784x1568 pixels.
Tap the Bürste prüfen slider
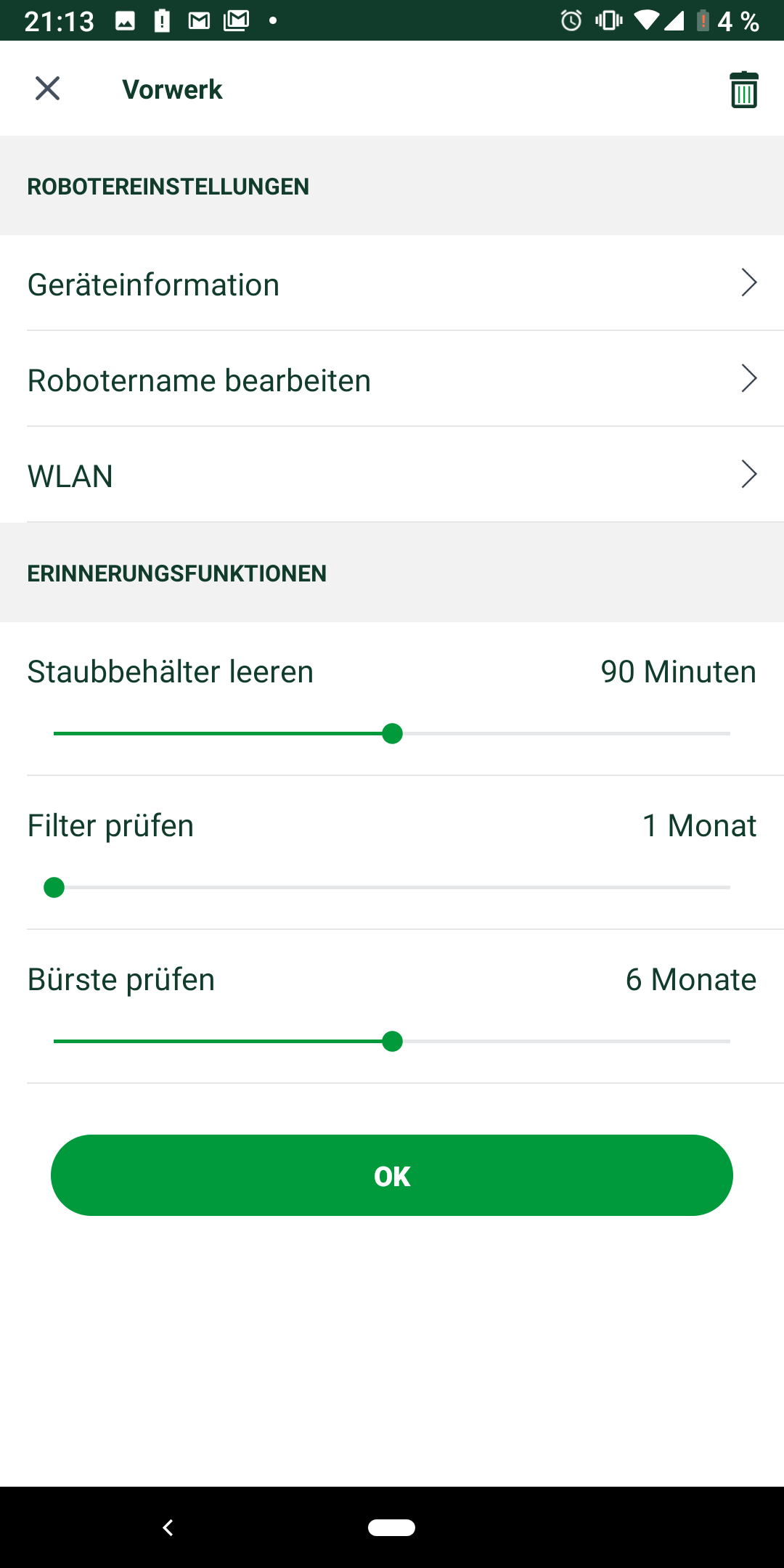click(x=392, y=1042)
